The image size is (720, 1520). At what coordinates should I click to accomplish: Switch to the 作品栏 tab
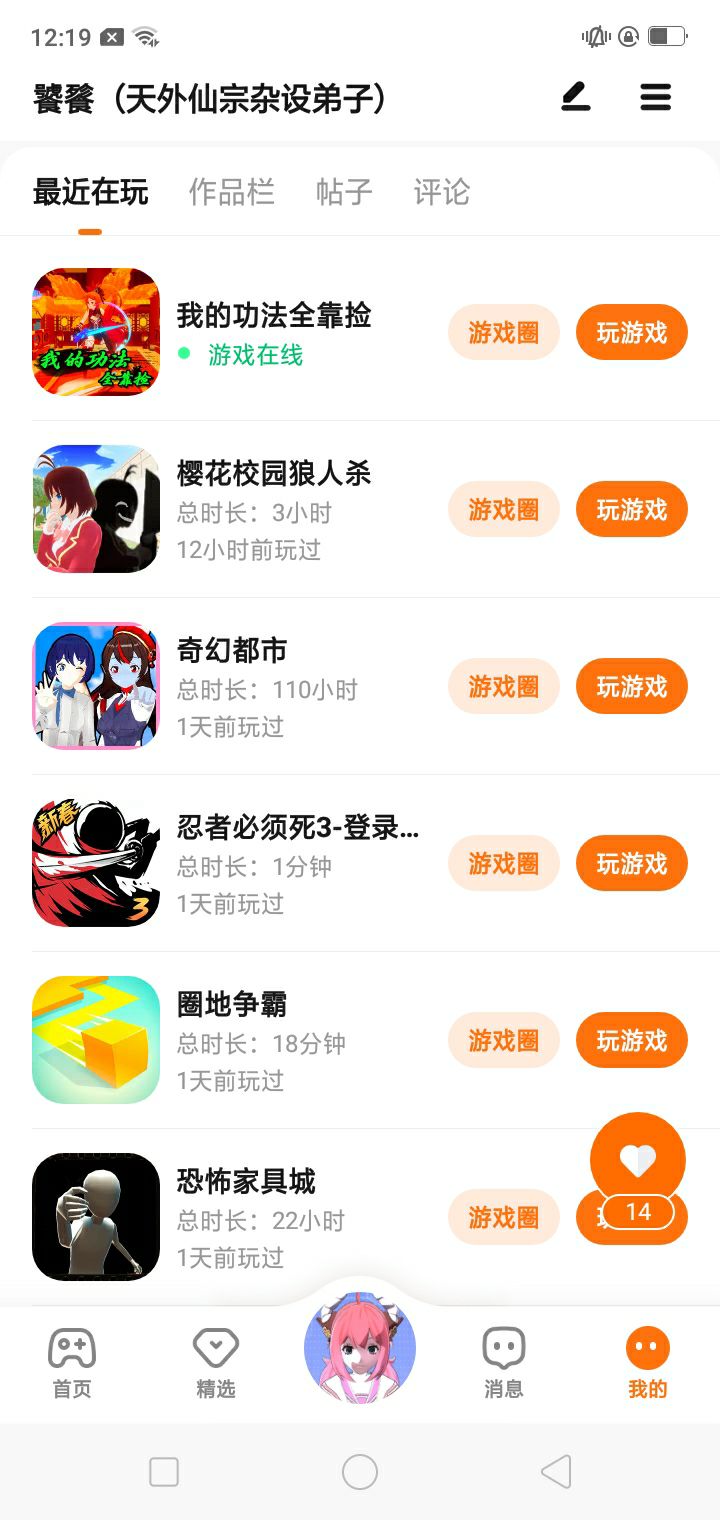231,192
